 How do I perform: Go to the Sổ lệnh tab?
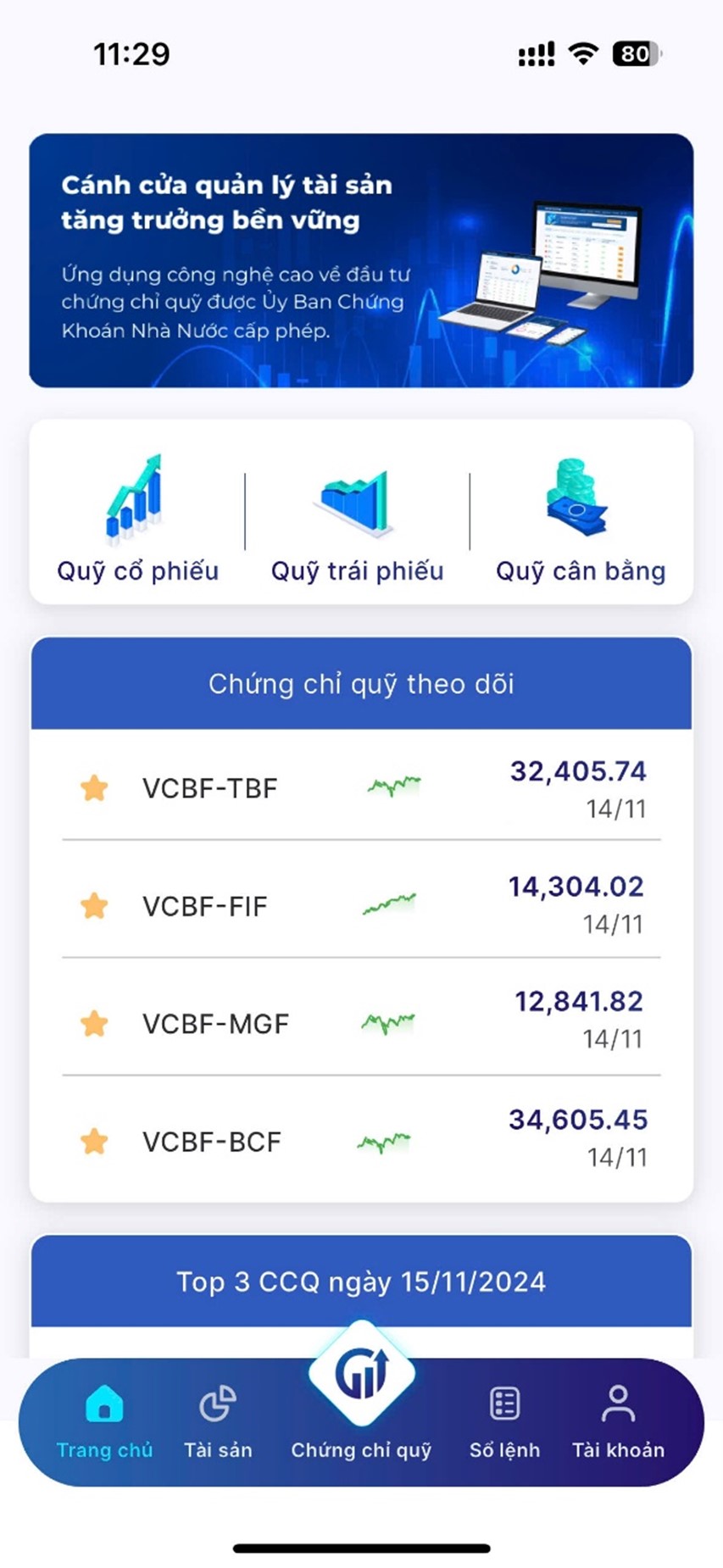pos(504,1421)
